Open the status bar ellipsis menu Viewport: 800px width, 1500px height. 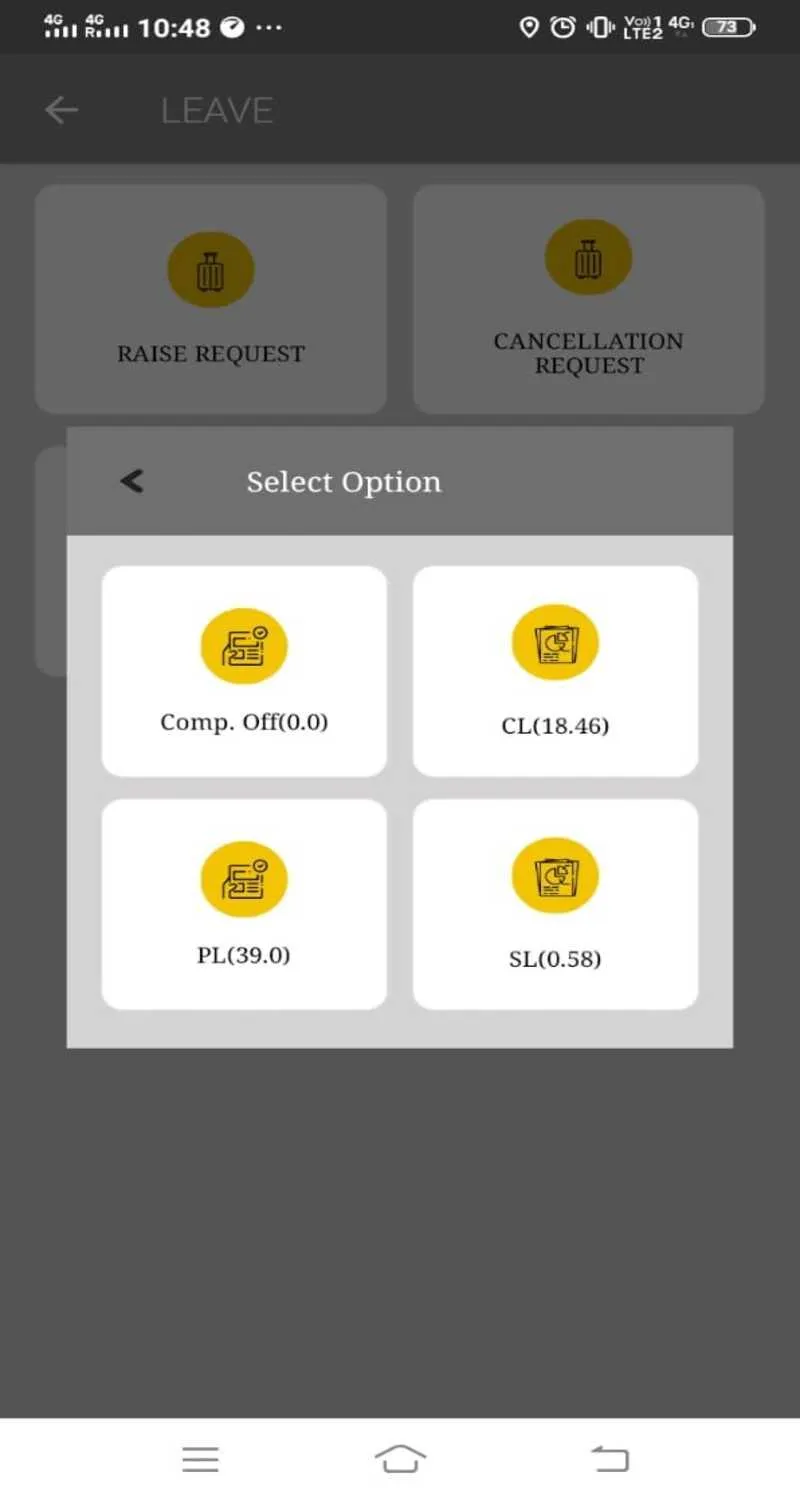268,27
